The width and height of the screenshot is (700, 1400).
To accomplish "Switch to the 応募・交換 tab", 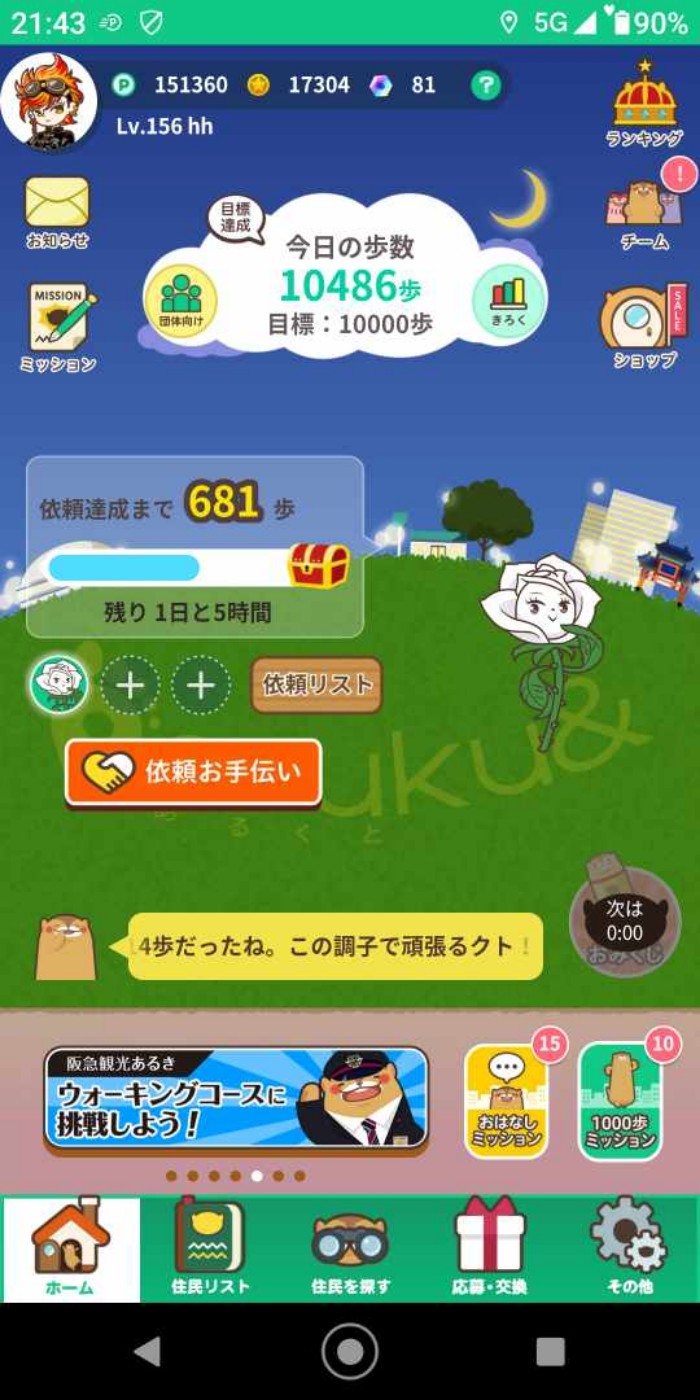I will coord(489,1248).
